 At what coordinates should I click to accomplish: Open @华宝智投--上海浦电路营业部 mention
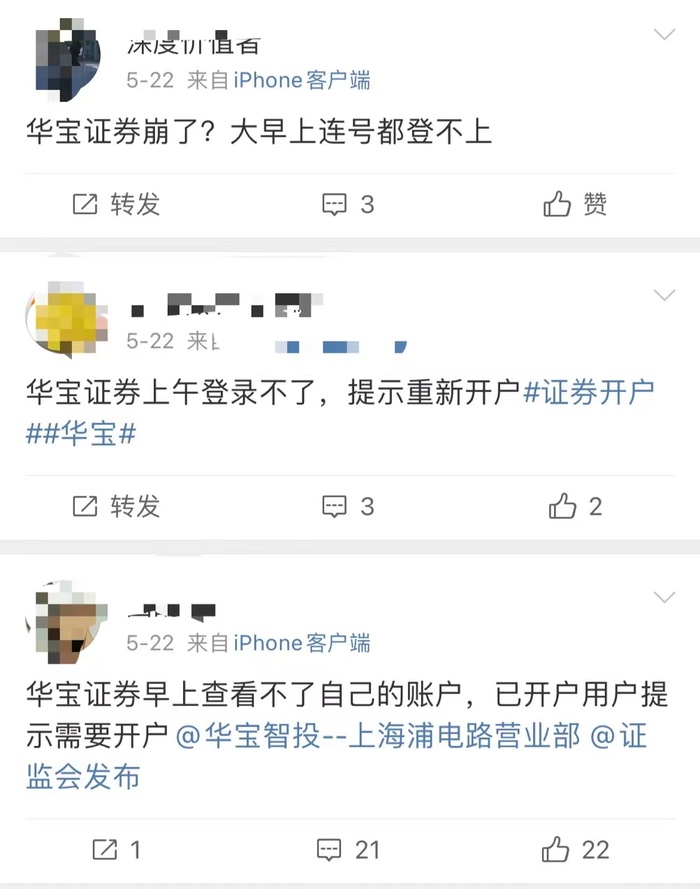[x=377, y=737]
